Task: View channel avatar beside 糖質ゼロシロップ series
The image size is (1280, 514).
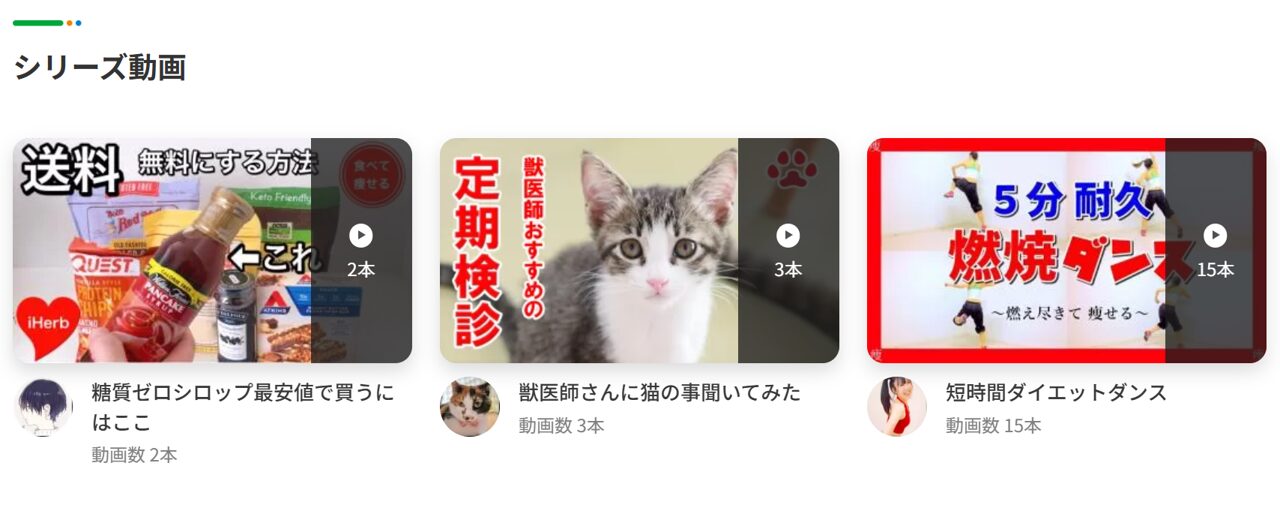Action: (43, 407)
